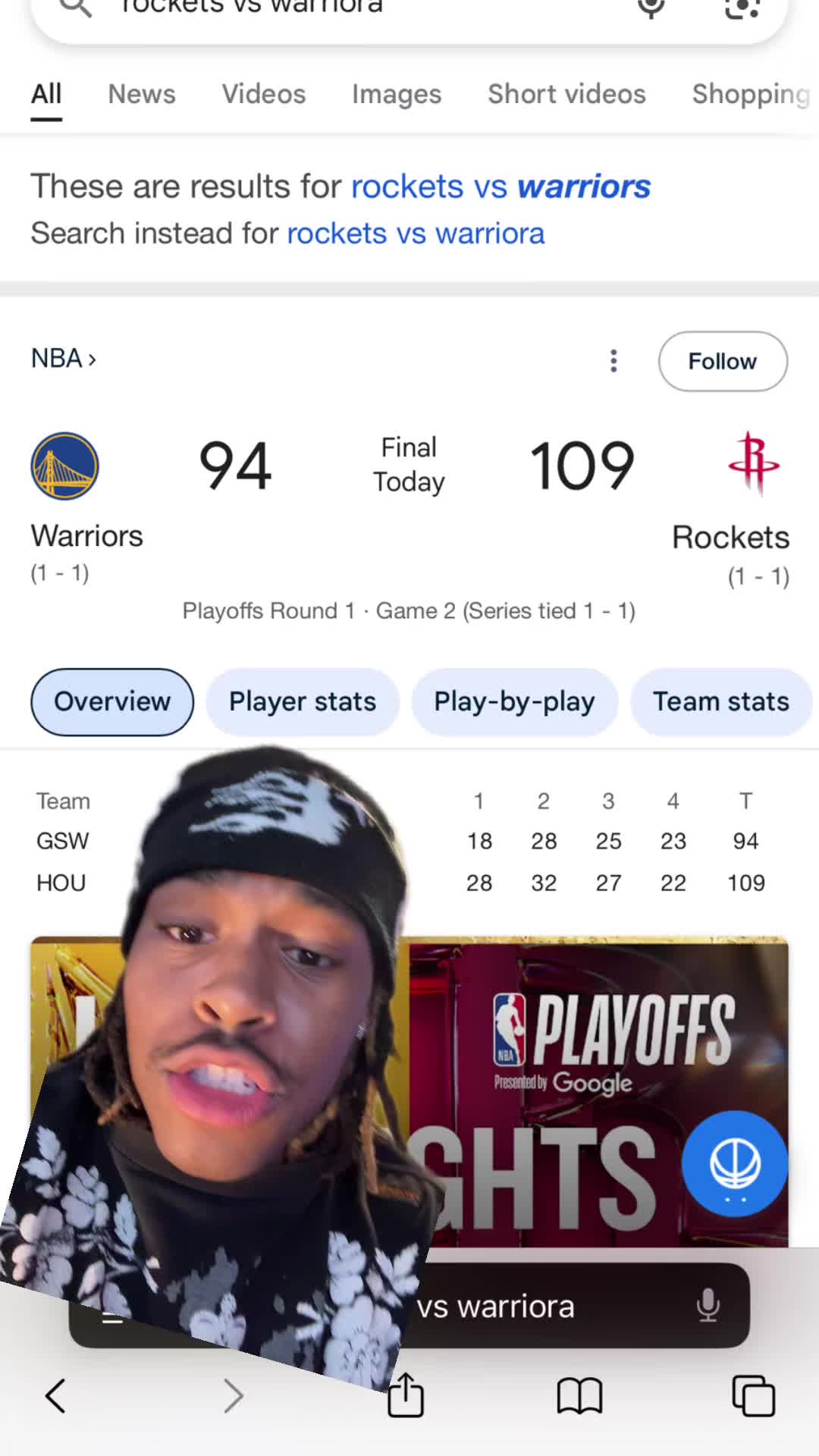Image resolution: width=819 pixels, height=1456 pixels.
Task: Select the Overview chip
Action: coord(112,701)
